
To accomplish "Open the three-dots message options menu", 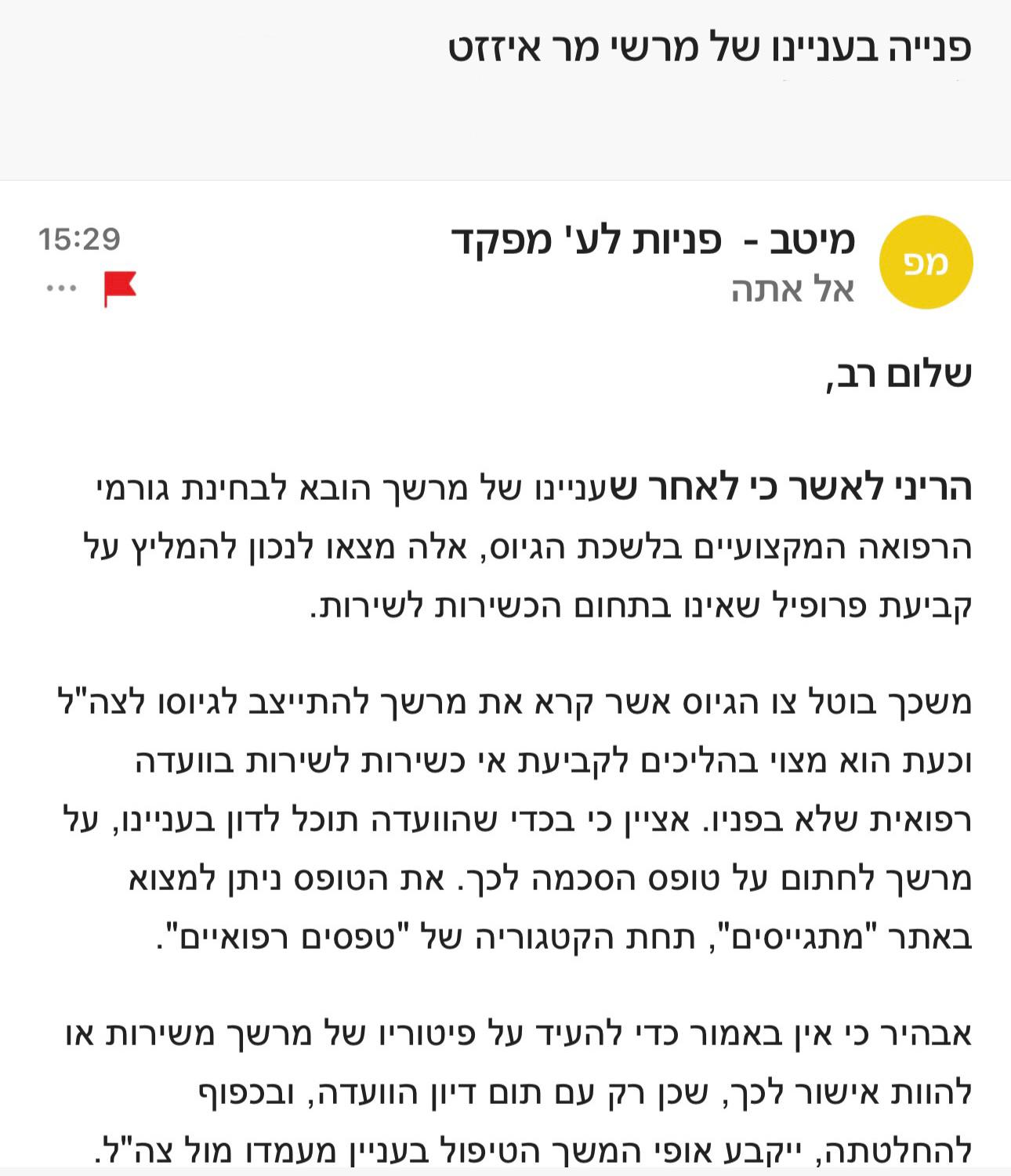I will point(61,288).
